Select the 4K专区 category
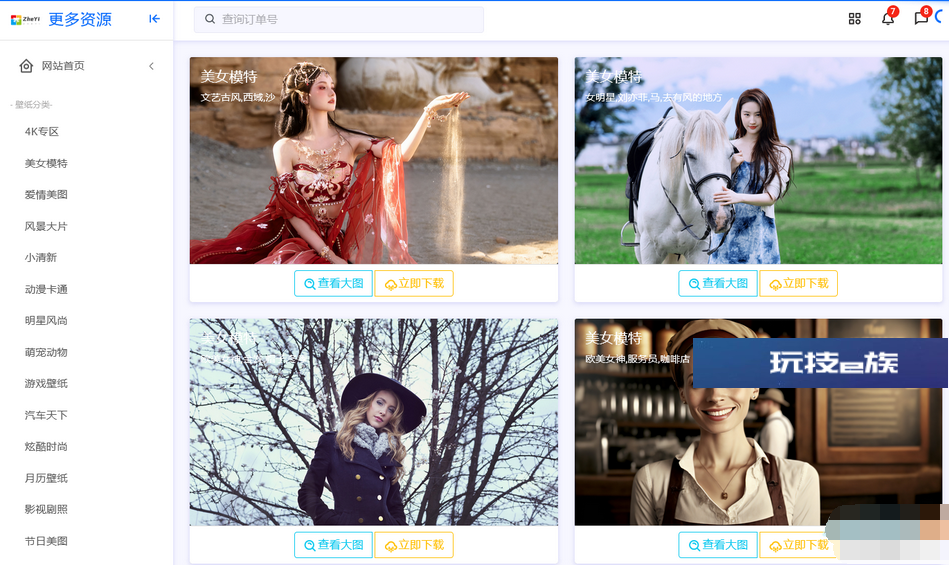This screenshot has height=574, width=949. [42, 132]
